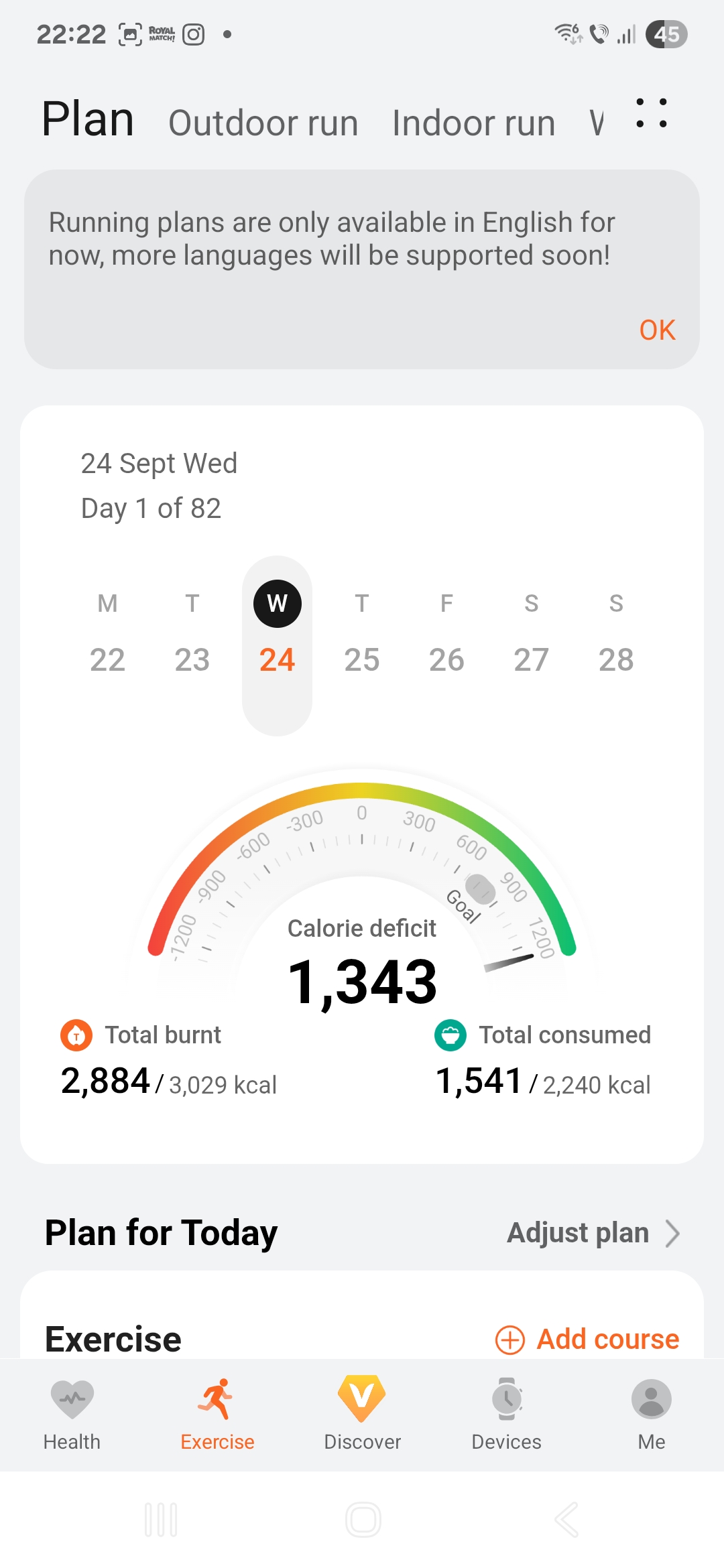Add a course to today's exercise
The width and height of the screenshot is (724, 1568).
587,1340
